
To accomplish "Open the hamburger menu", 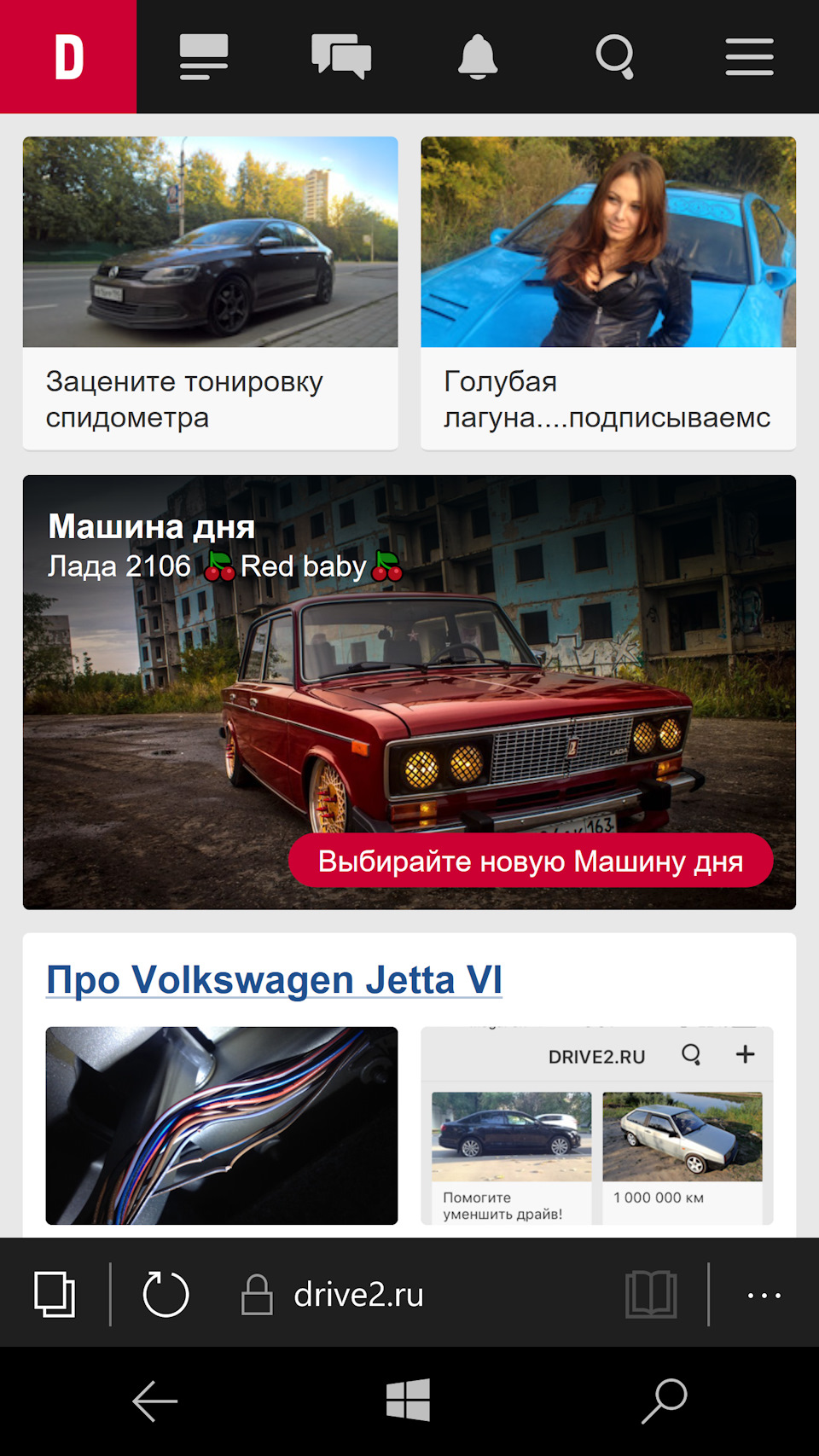I will pyautogui.click(x=749, y=57).
